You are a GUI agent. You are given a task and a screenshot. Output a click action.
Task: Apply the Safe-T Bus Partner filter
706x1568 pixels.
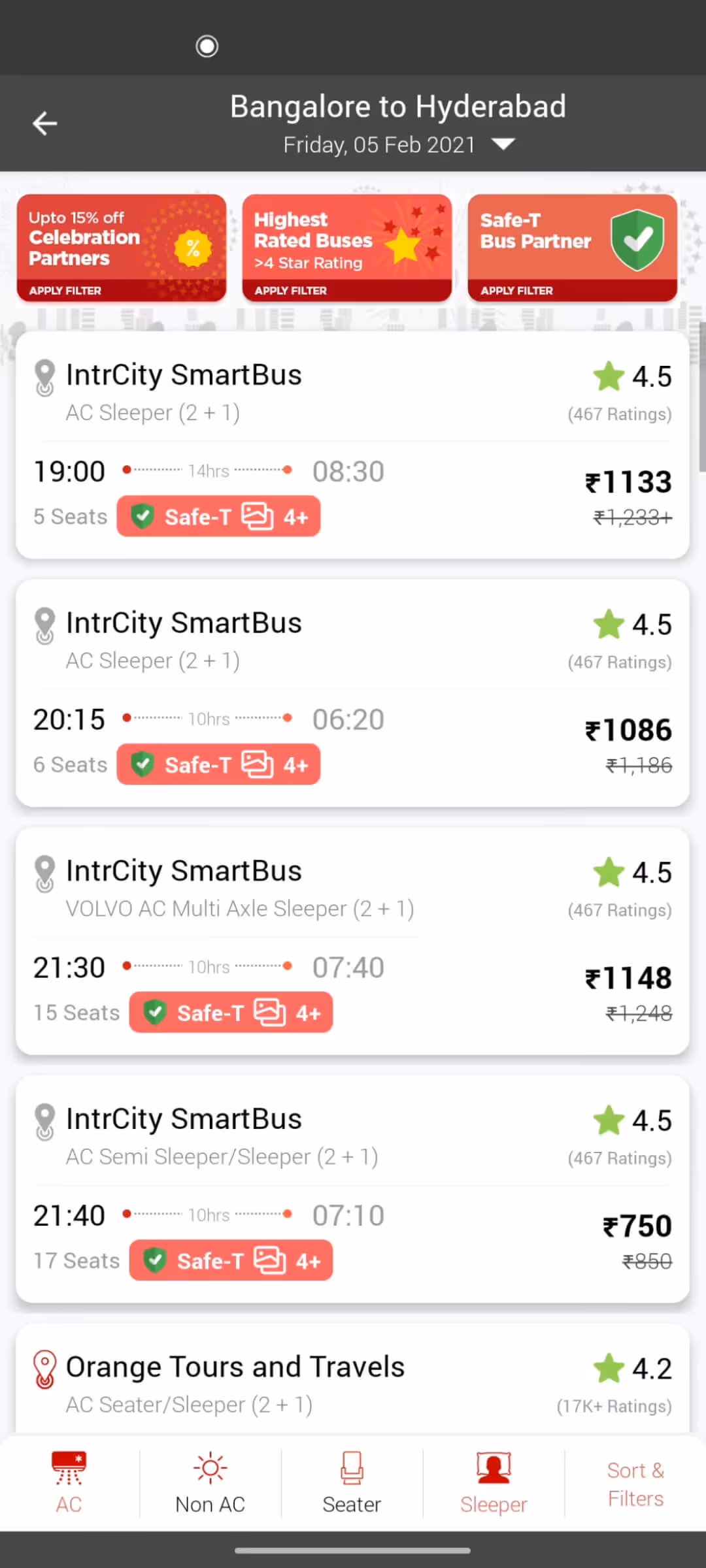click(572, 248)
